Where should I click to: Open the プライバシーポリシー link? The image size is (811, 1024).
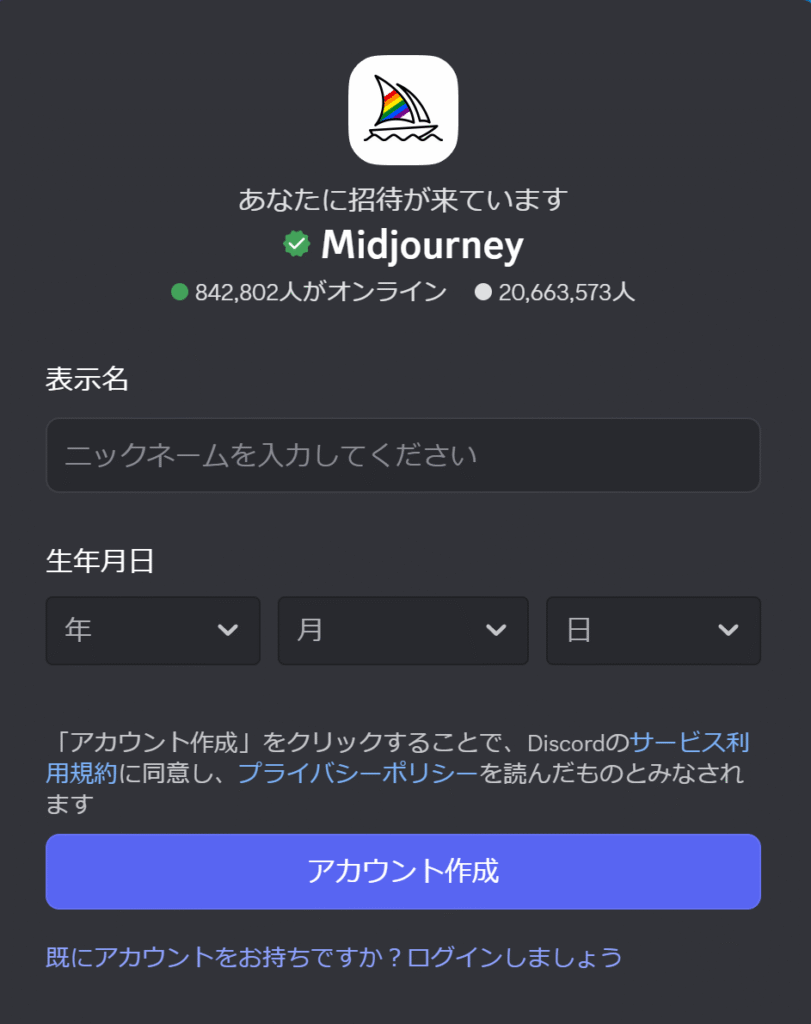pos(358,773)
